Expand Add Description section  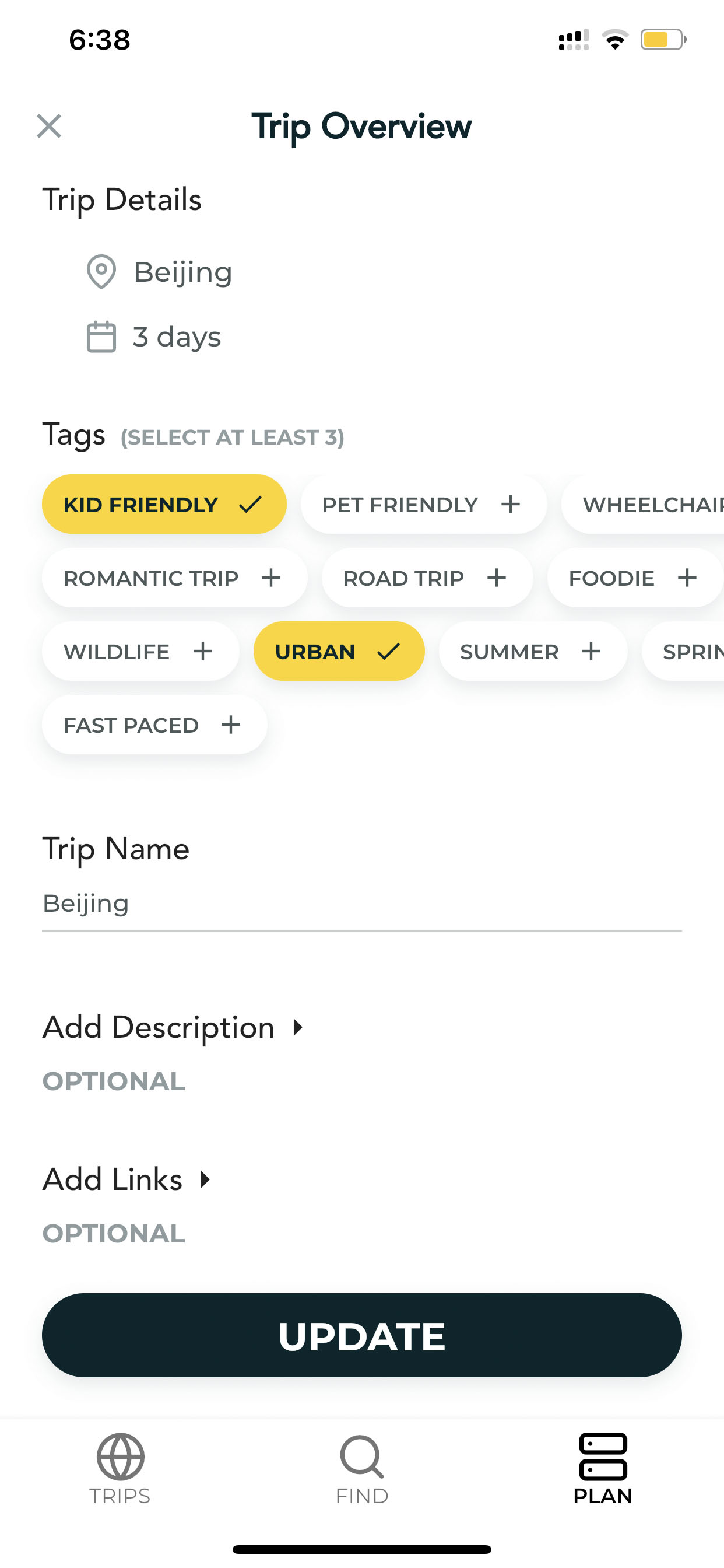pos(173,1027)
